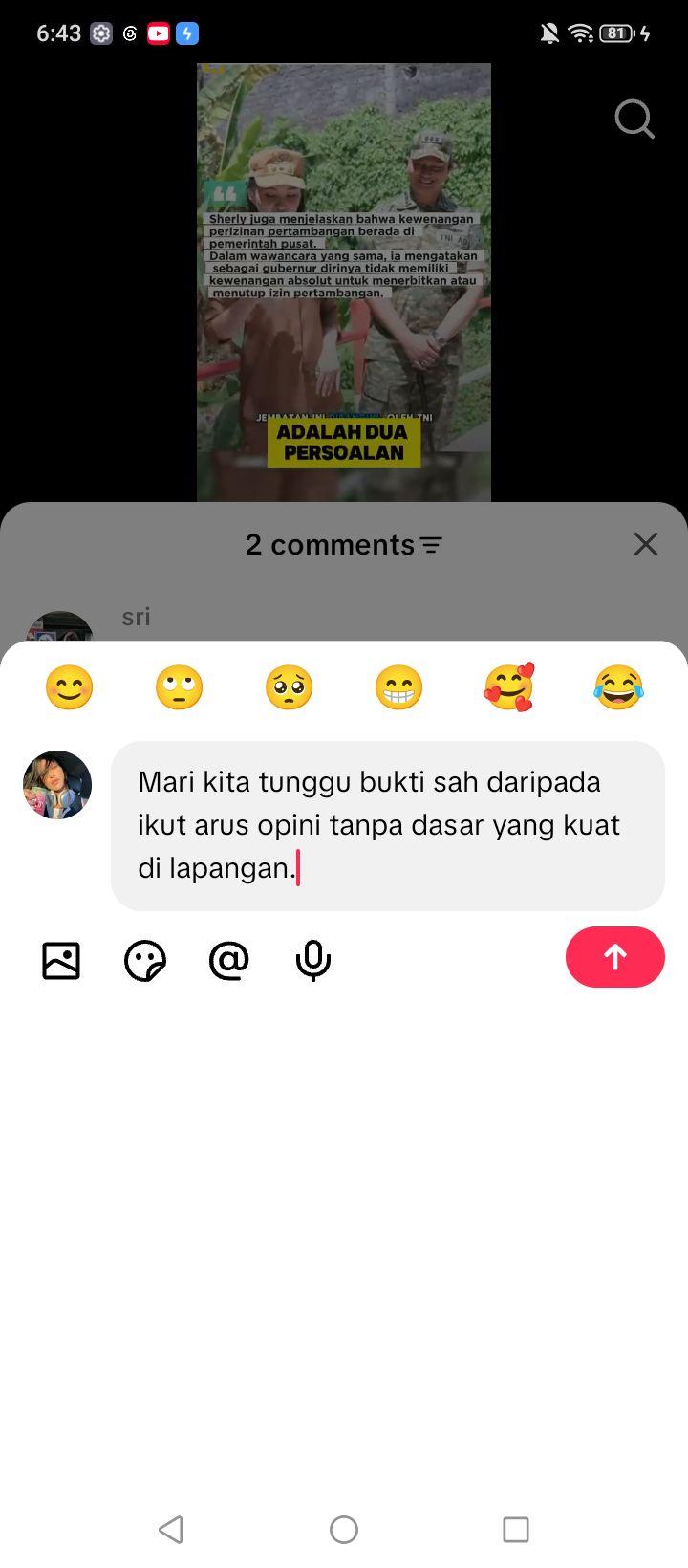
Task: Insert the smiling blush emoji
Action: (x=70, y=687)
